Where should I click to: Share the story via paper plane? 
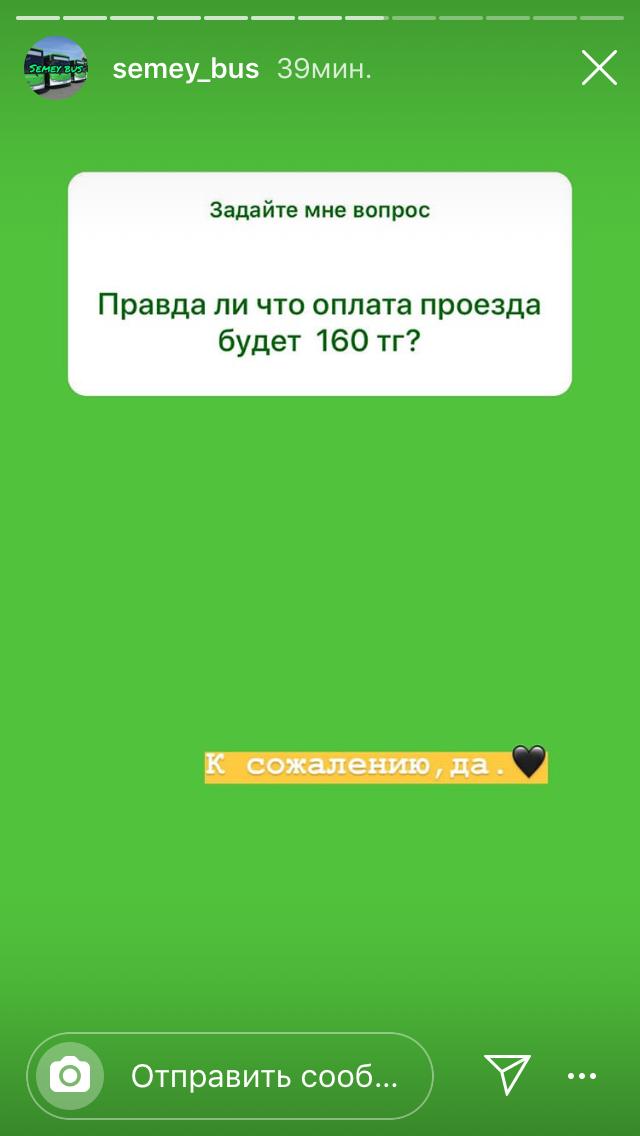pos(507,1074)
